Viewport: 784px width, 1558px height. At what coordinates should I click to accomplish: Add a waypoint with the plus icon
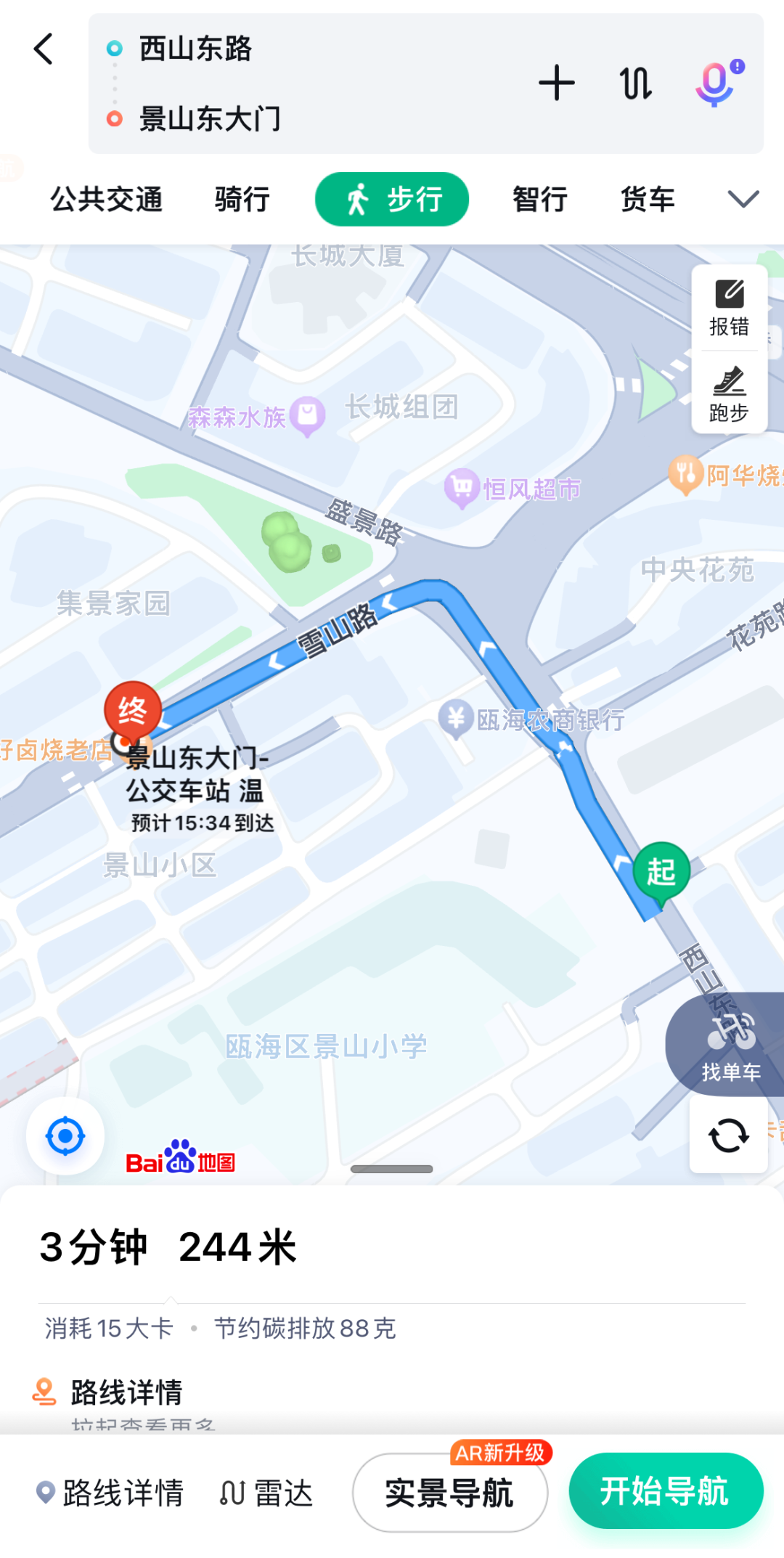tap(557, 83)
